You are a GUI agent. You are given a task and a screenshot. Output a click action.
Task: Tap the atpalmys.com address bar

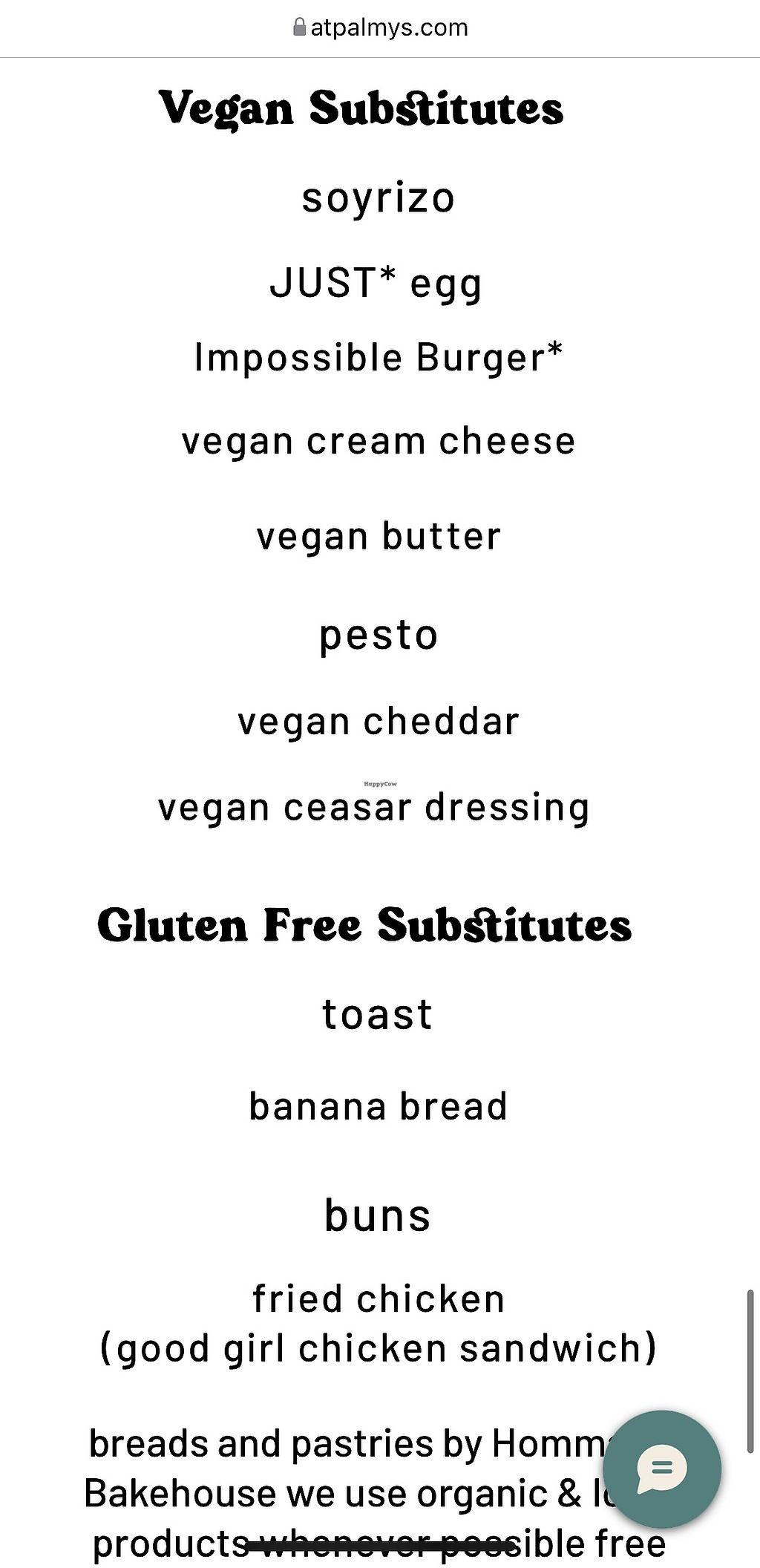pyautogui.click(x=380, y=28)
